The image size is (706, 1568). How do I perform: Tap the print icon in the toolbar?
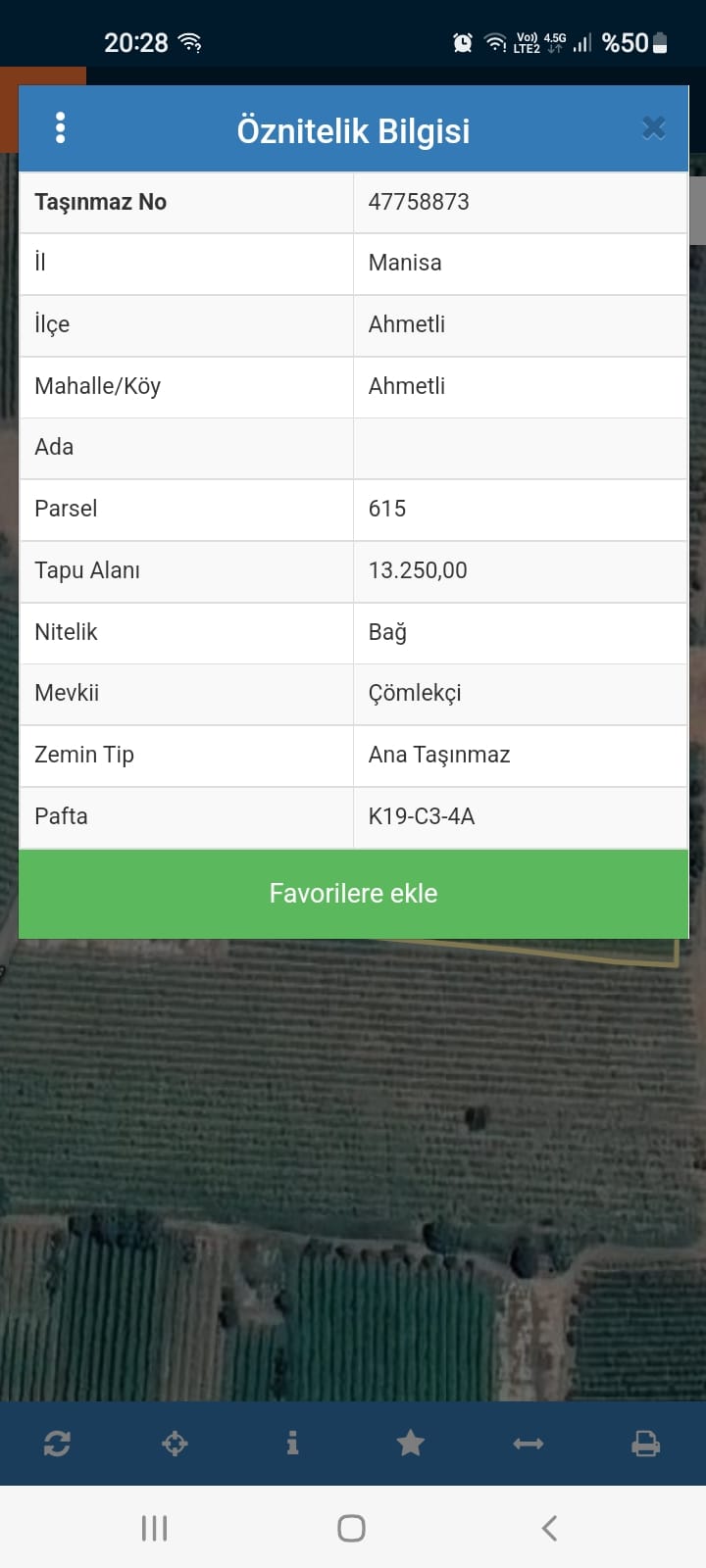(645, 1443)
